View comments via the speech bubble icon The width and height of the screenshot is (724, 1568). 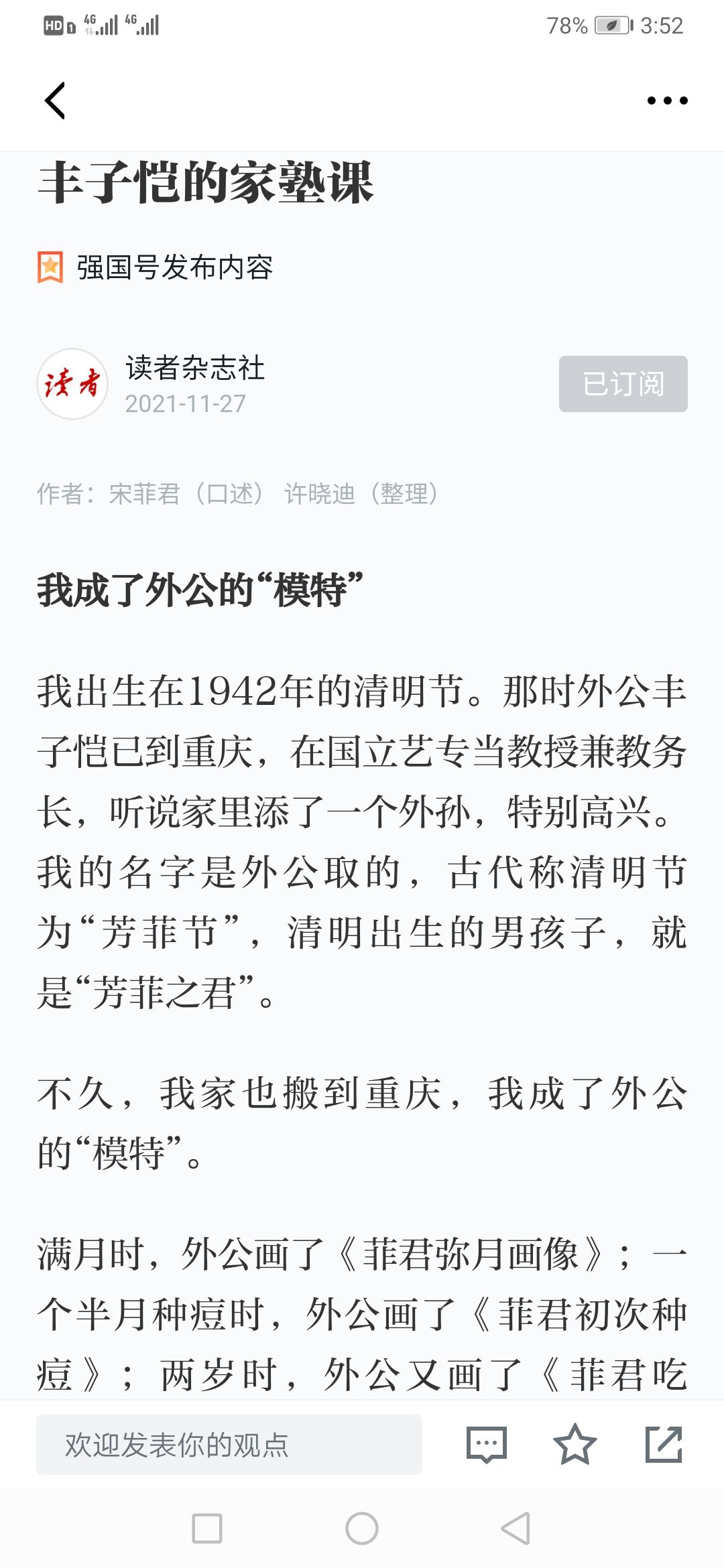486,1445
